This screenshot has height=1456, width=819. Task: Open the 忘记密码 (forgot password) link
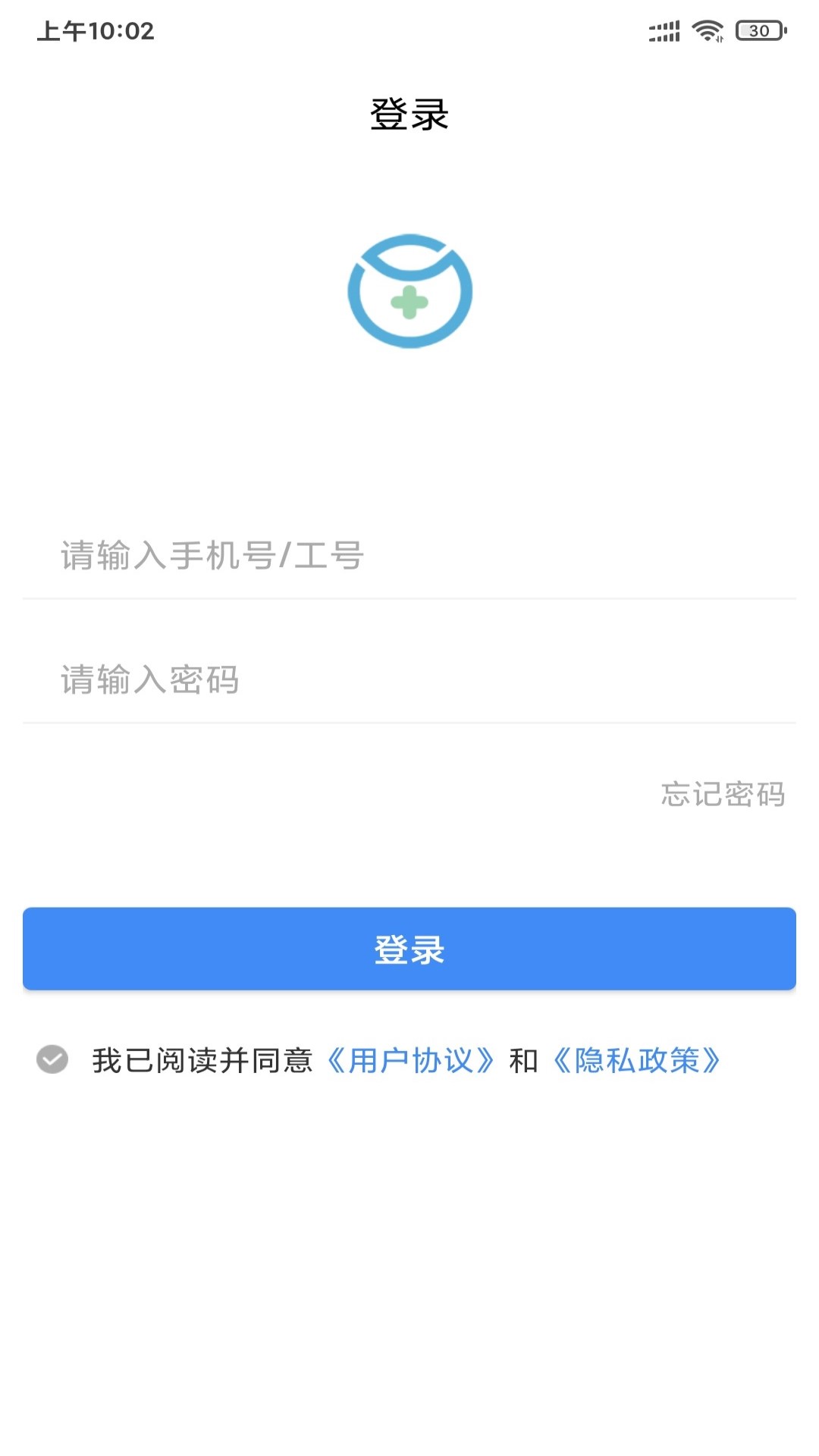coord(723,794)
